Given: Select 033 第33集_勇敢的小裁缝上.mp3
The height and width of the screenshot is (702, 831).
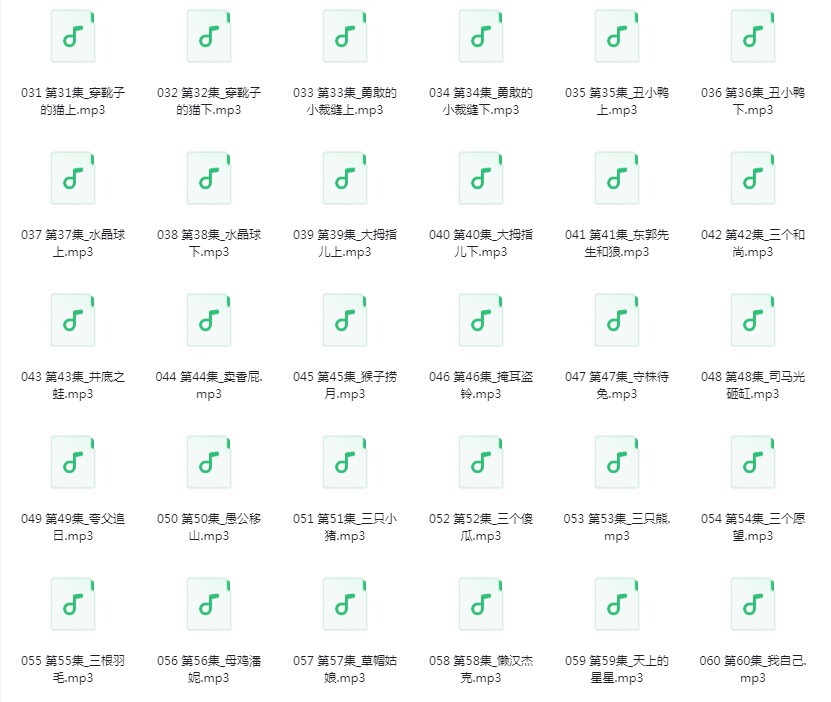Looking at the screenshot, I should click(x=345, y=37).
